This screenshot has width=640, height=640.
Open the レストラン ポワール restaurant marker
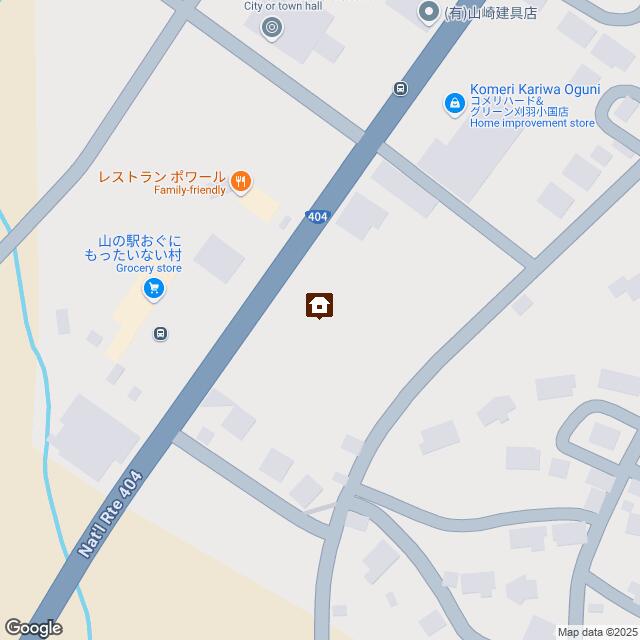(240, 181)
